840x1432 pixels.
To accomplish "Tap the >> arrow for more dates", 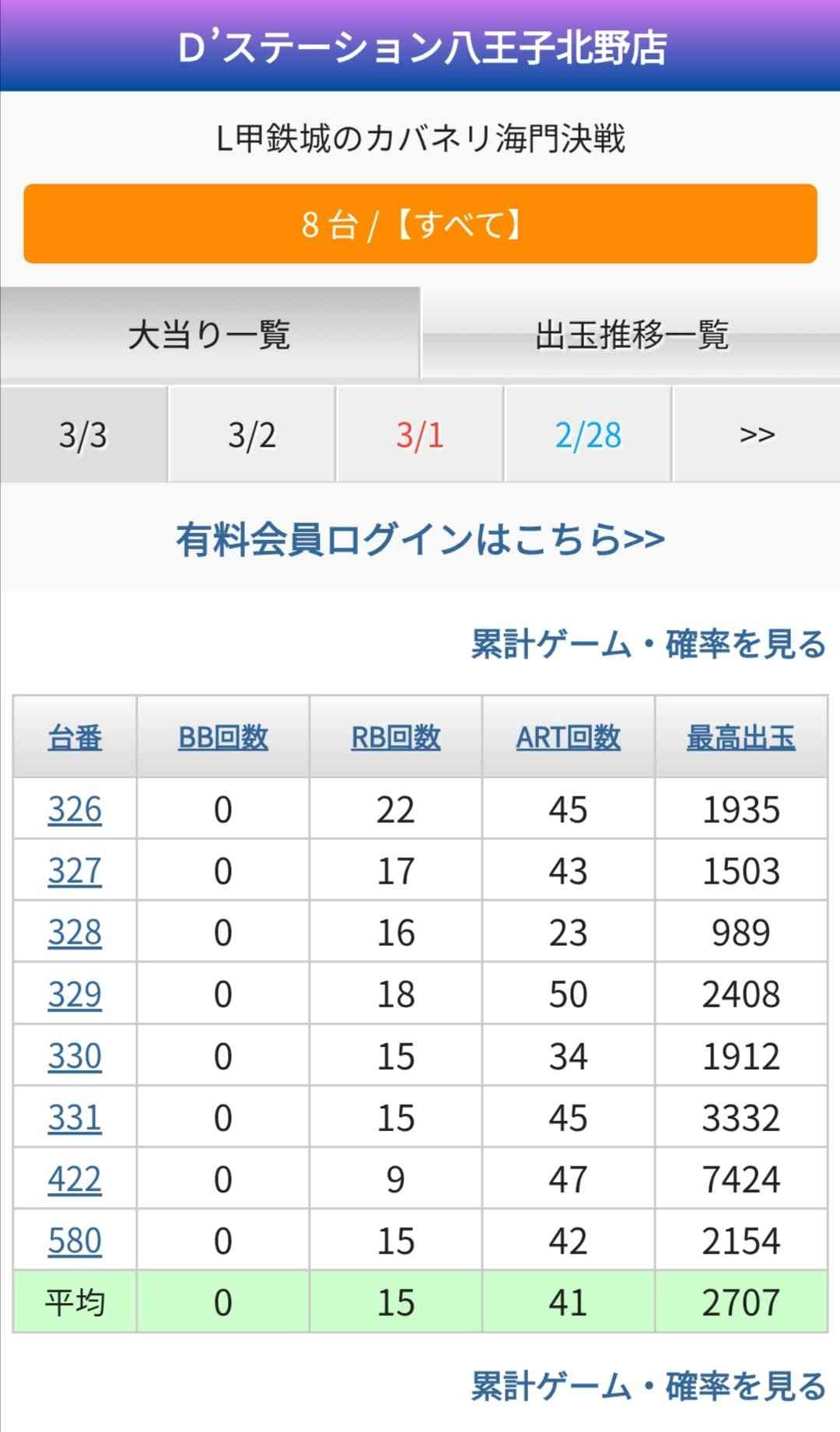I will (x=756, y=435).
